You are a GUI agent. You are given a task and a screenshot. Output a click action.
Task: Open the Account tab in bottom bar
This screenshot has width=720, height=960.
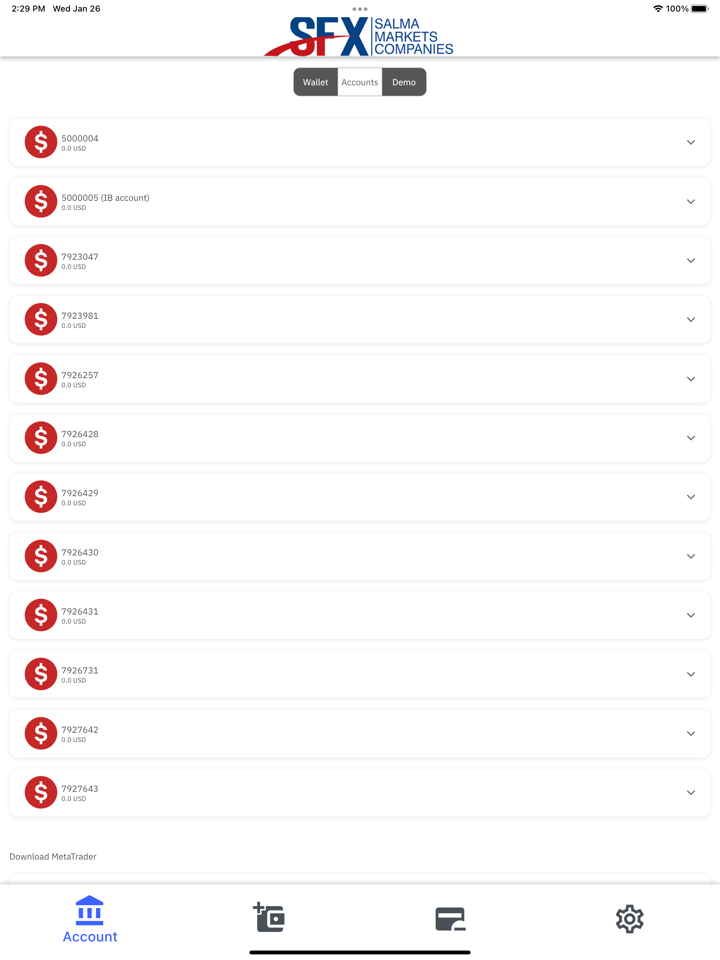pyautogui.click(x=90, y=919)
